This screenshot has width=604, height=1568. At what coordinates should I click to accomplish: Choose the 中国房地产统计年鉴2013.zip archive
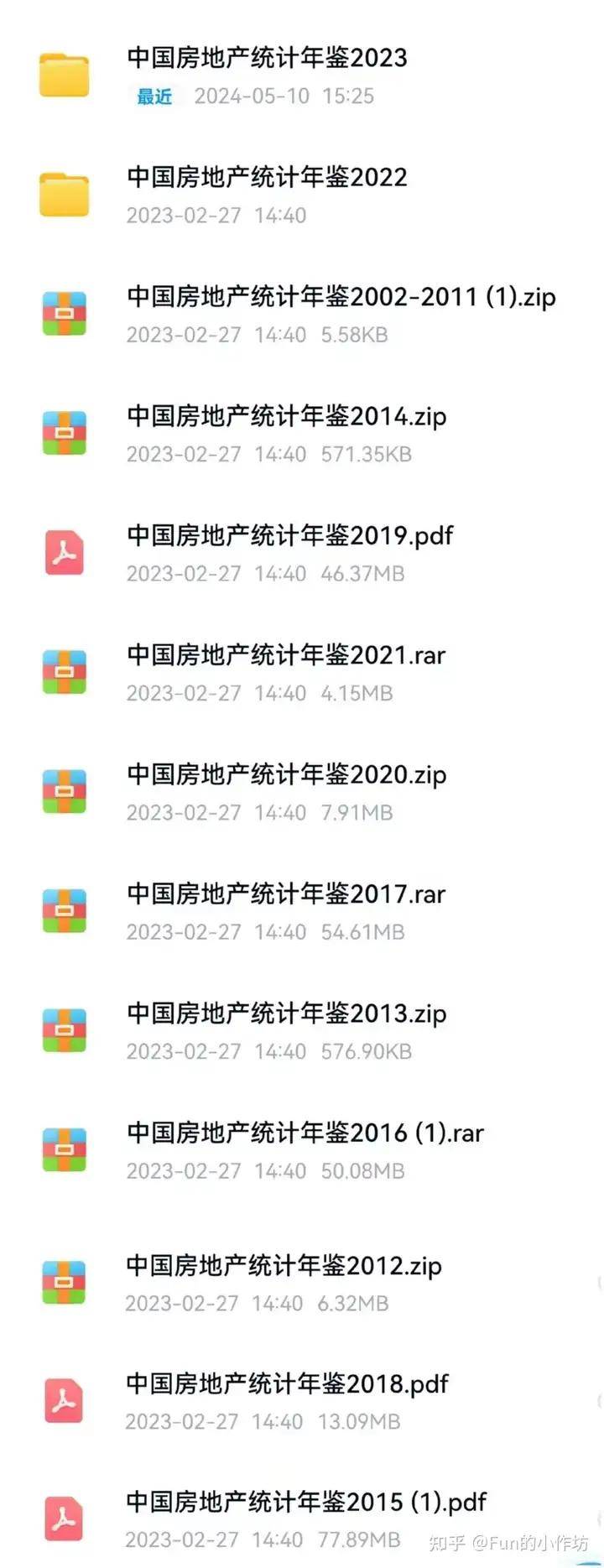coord(286,1014)
